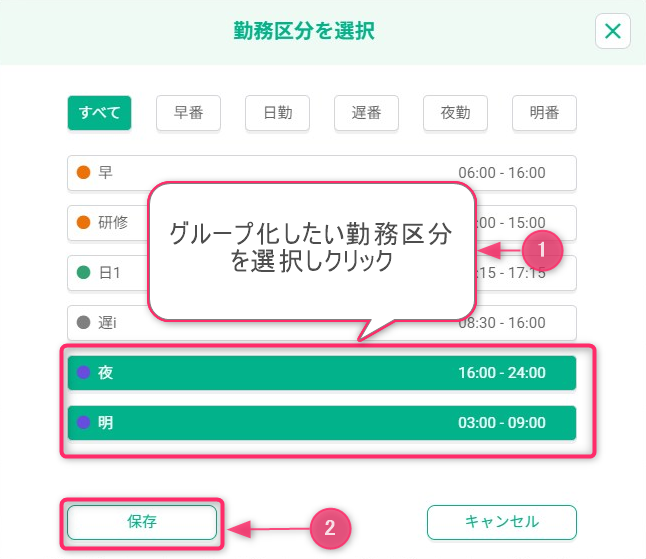Cancel with the キャンセル button
This screenshot has height=559, width=646.
click(501, 522)
